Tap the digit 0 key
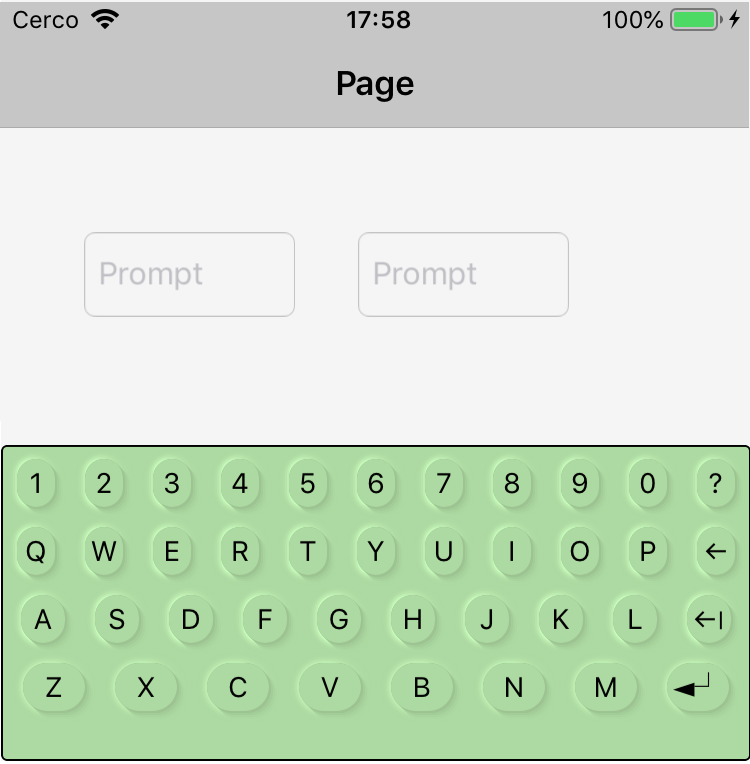Image resolution: width=750 pixels, height=764 pixels. coord(647,484)
